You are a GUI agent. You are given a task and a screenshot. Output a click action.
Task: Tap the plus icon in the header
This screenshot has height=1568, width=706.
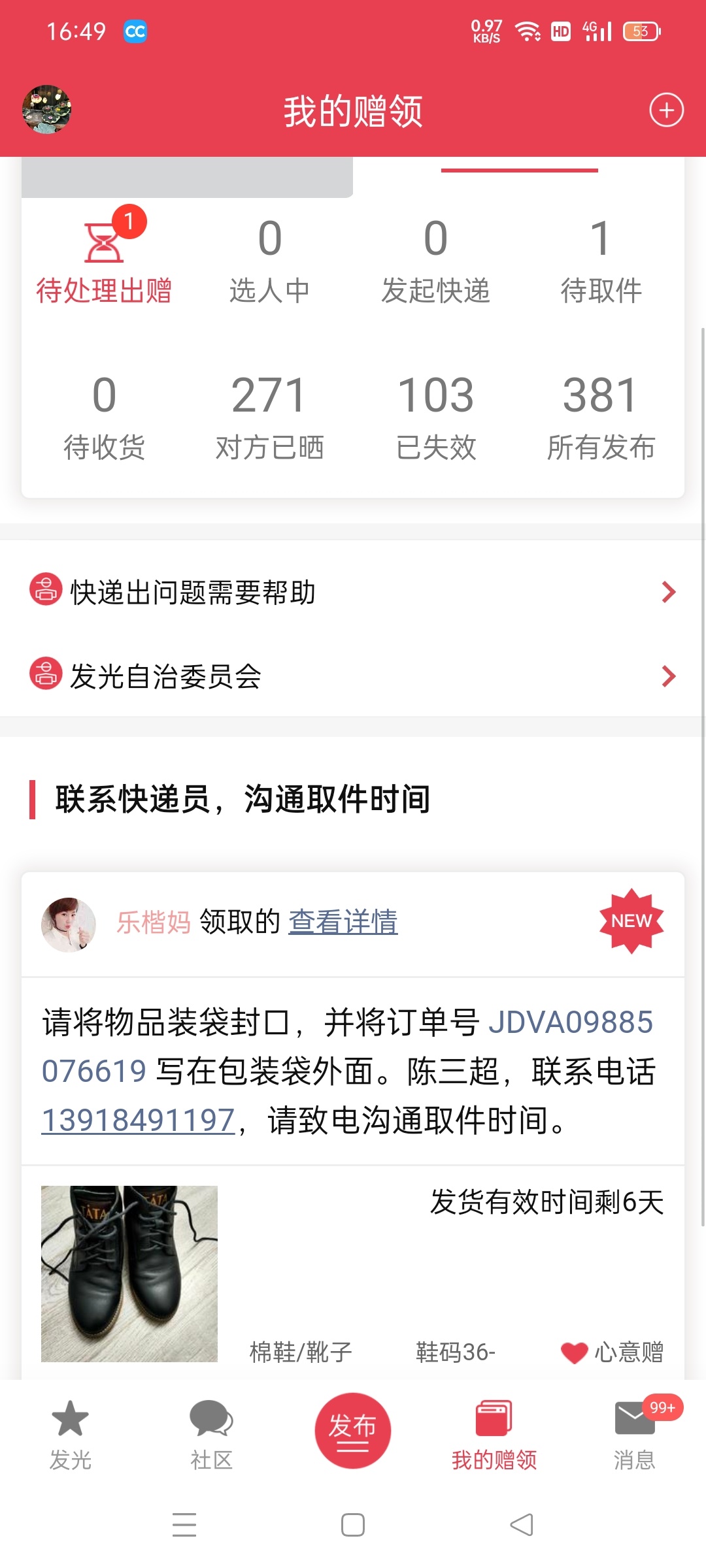coord(666,110)
